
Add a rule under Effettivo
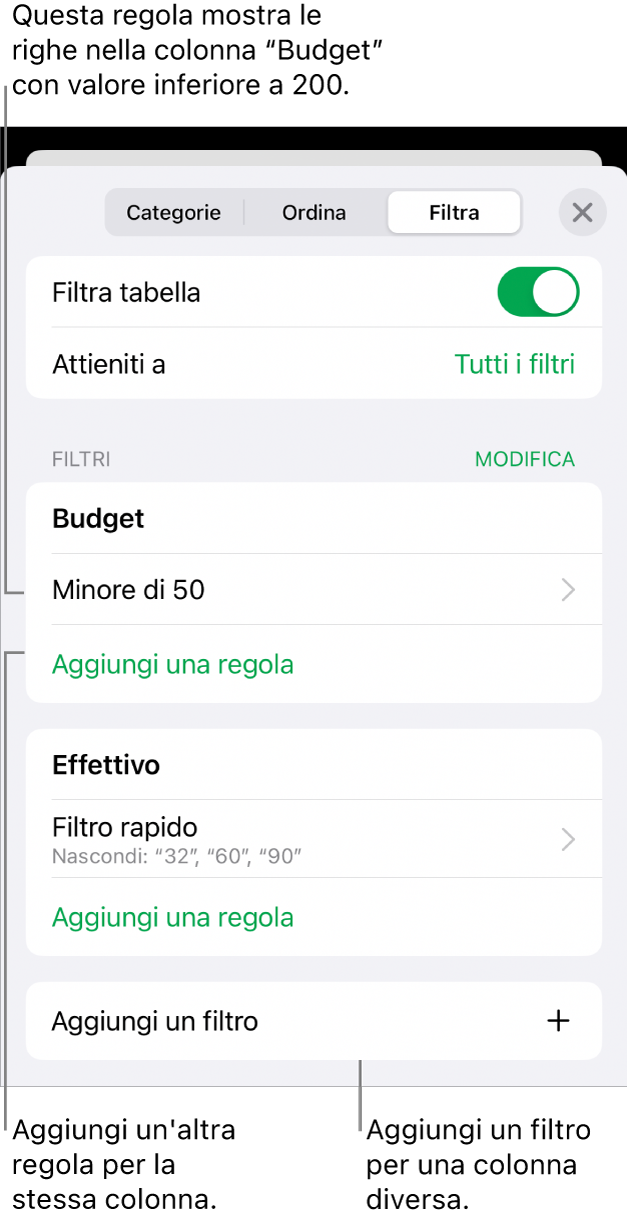pyautogui.click(x=173, y=917)
